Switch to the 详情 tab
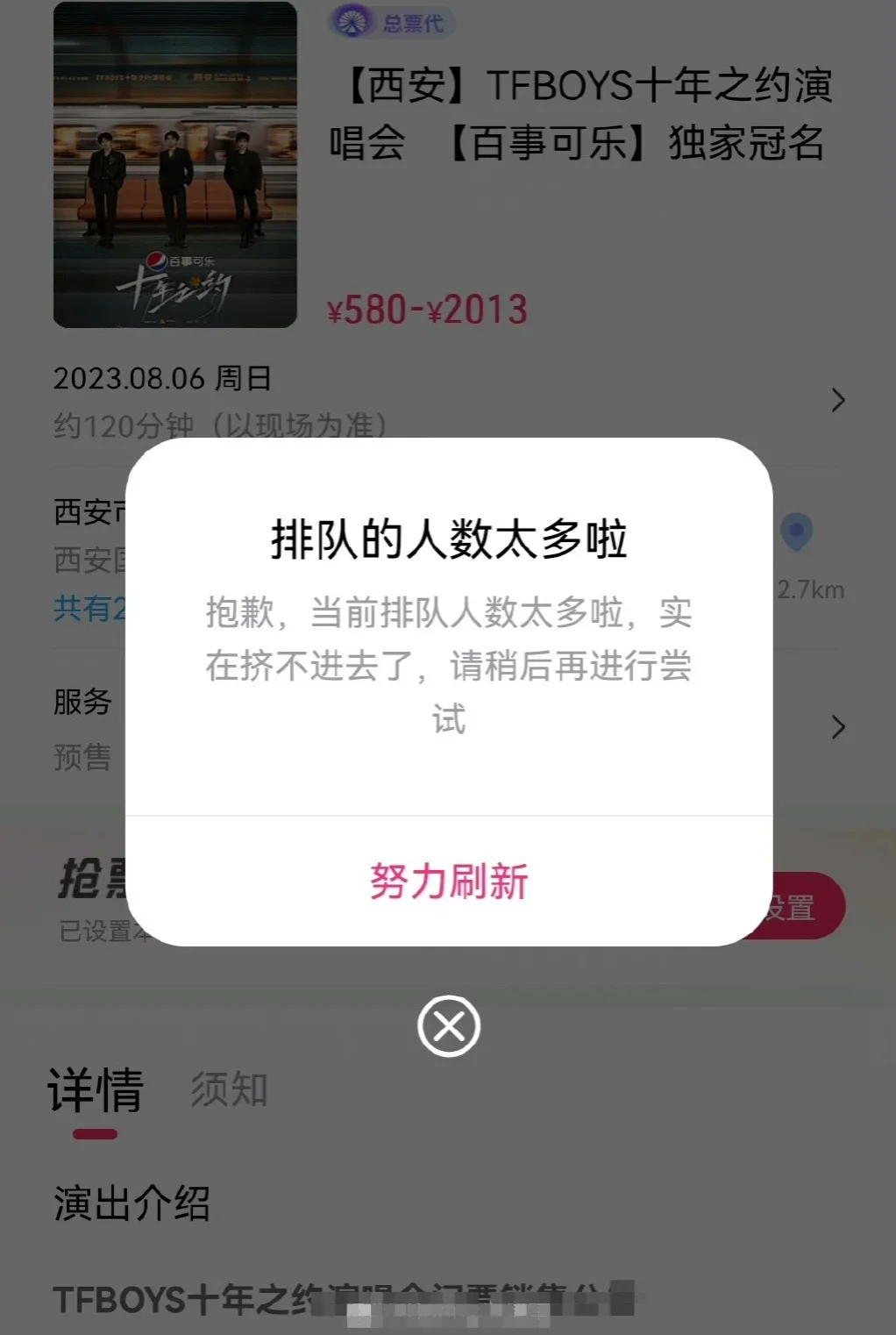896x1335 pixels. (96, 1090)
